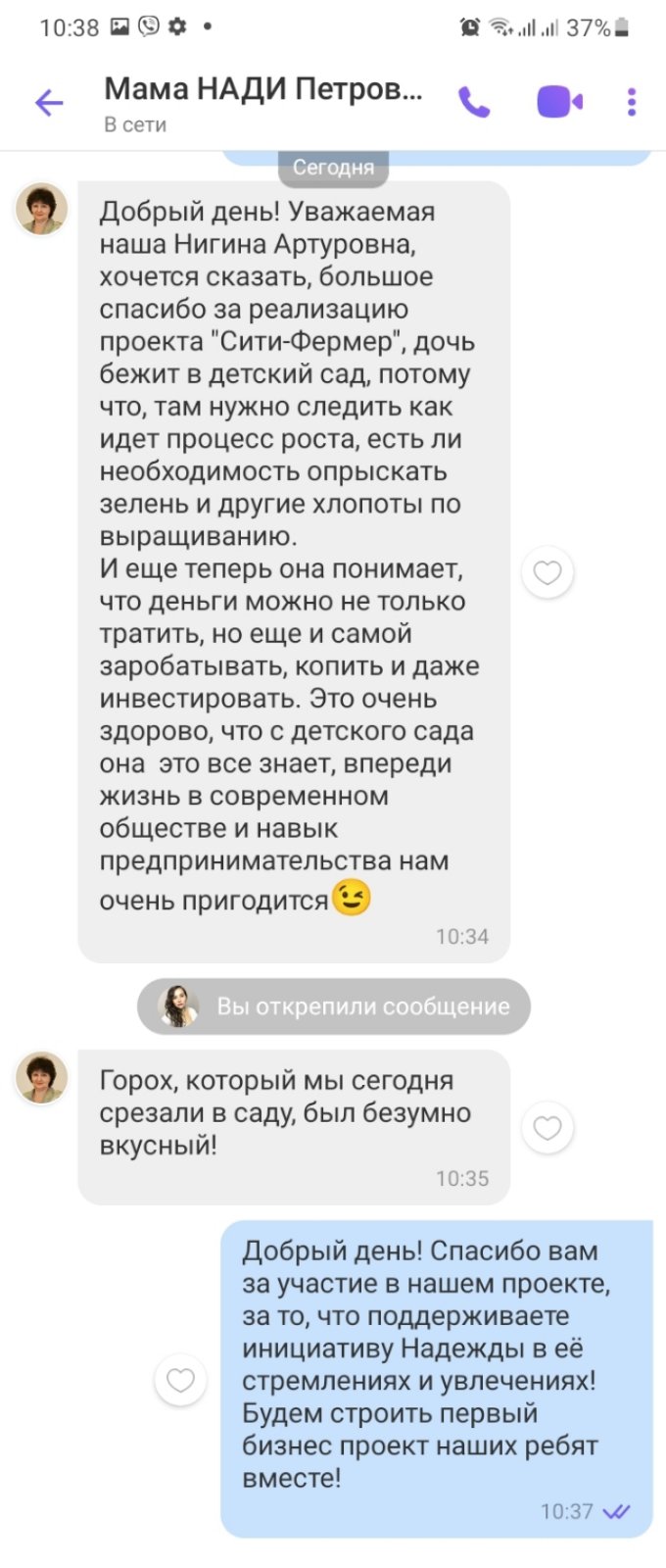Start a video call with this contact
The image size is (666, 1568).
559,102
